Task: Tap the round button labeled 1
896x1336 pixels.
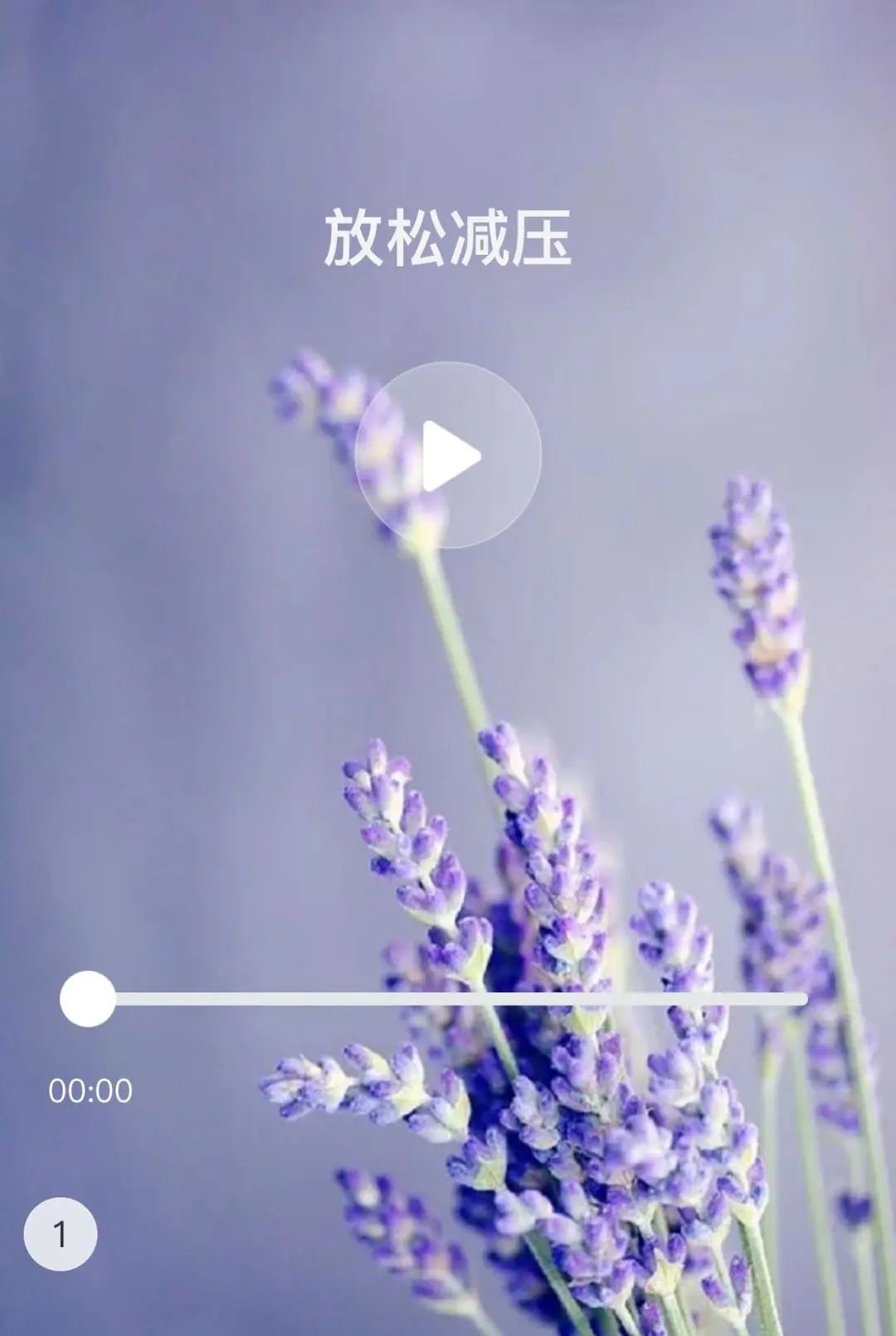Action: point(61,1234)
